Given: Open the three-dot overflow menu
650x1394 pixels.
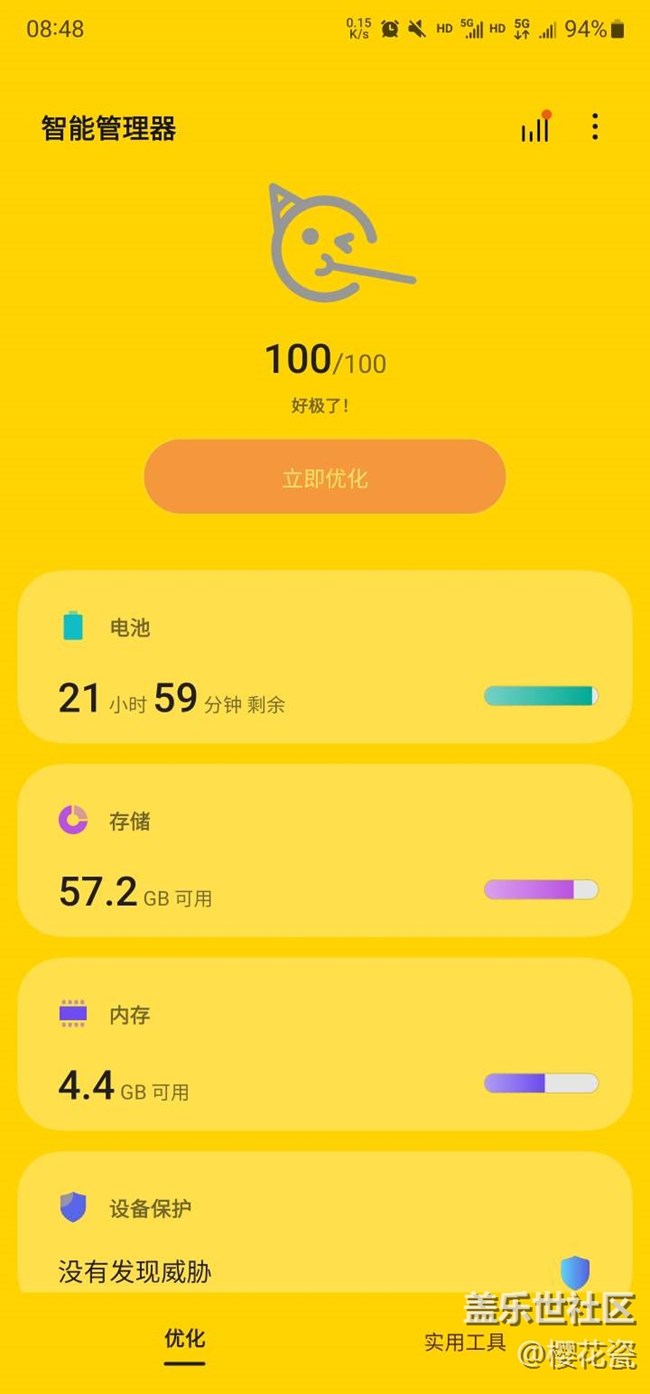Looking at the screenshot, I should pyautogui.click(x=595, y=127).
